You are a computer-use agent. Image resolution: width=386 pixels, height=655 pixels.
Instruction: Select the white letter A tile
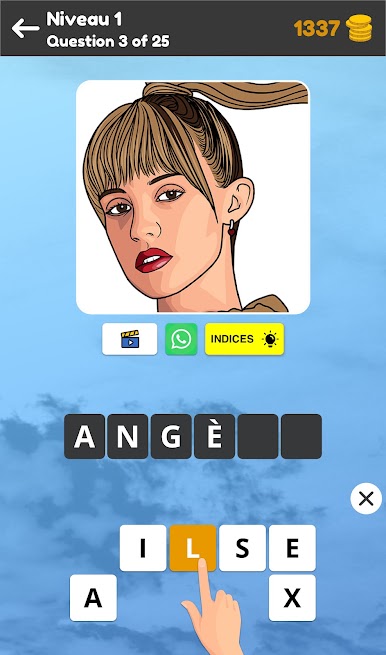[93, 598]
